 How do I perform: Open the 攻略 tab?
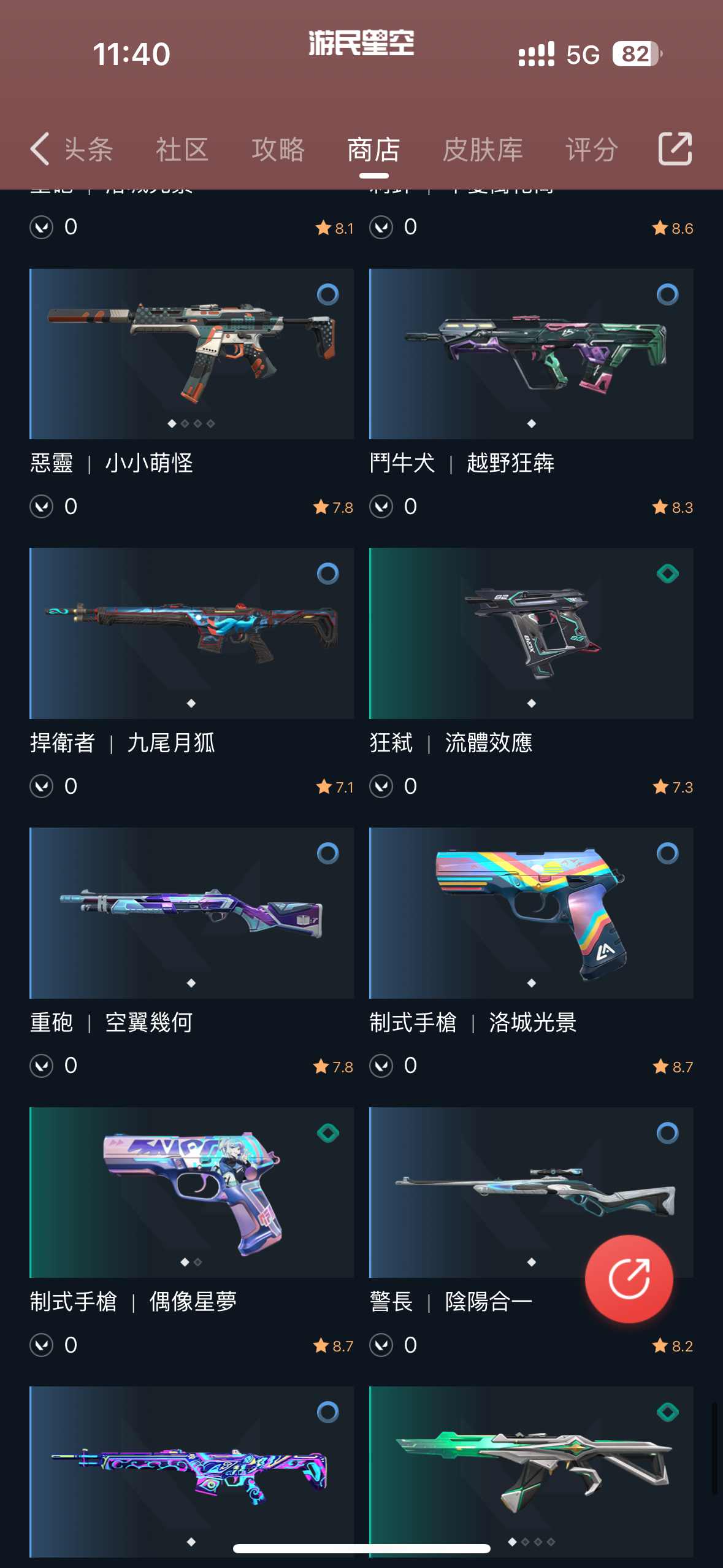tap(278, 150)
